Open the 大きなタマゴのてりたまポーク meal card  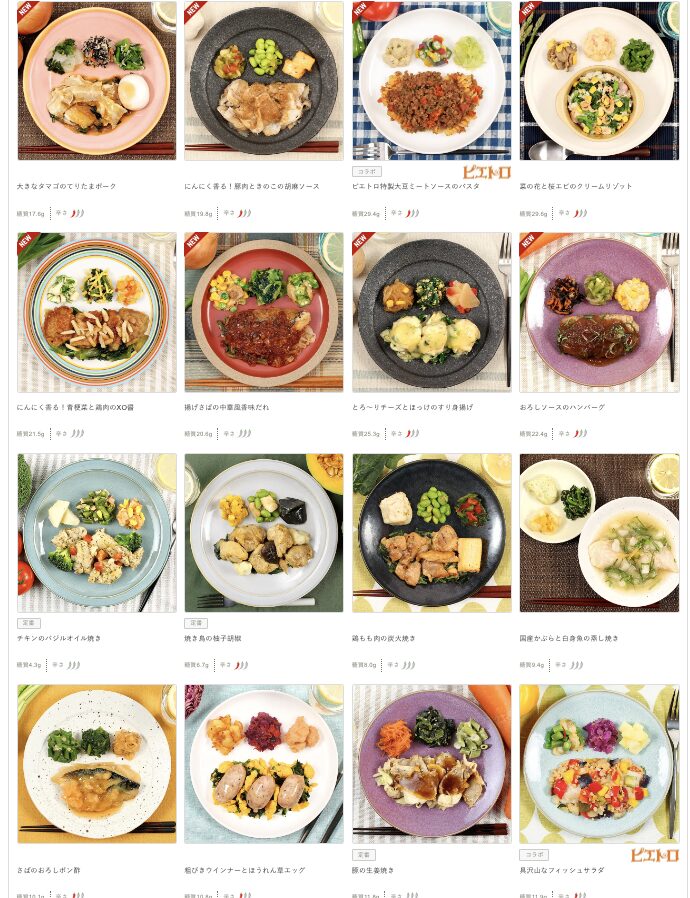pyautogui.click(x=97, y=81)
